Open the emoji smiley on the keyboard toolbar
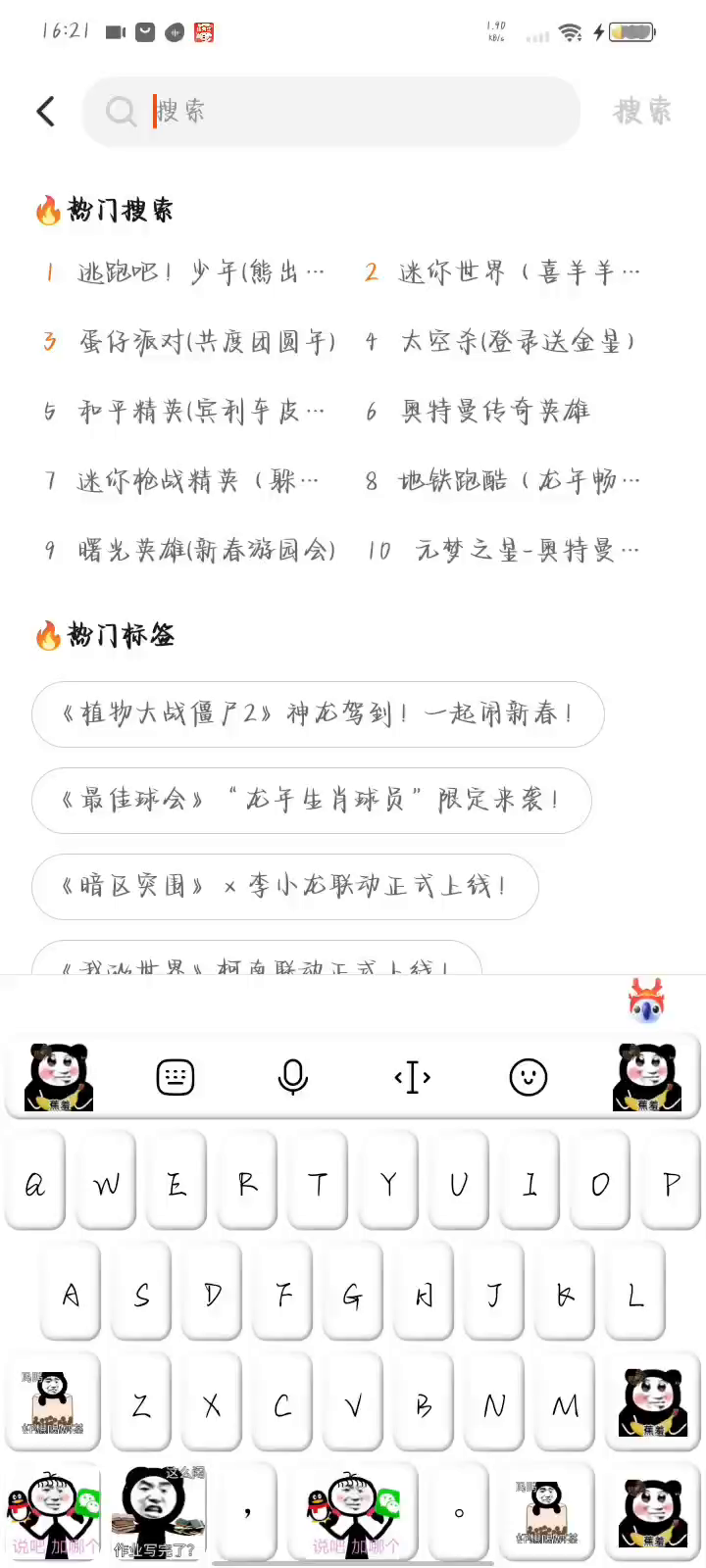 tap(529, 1077)
